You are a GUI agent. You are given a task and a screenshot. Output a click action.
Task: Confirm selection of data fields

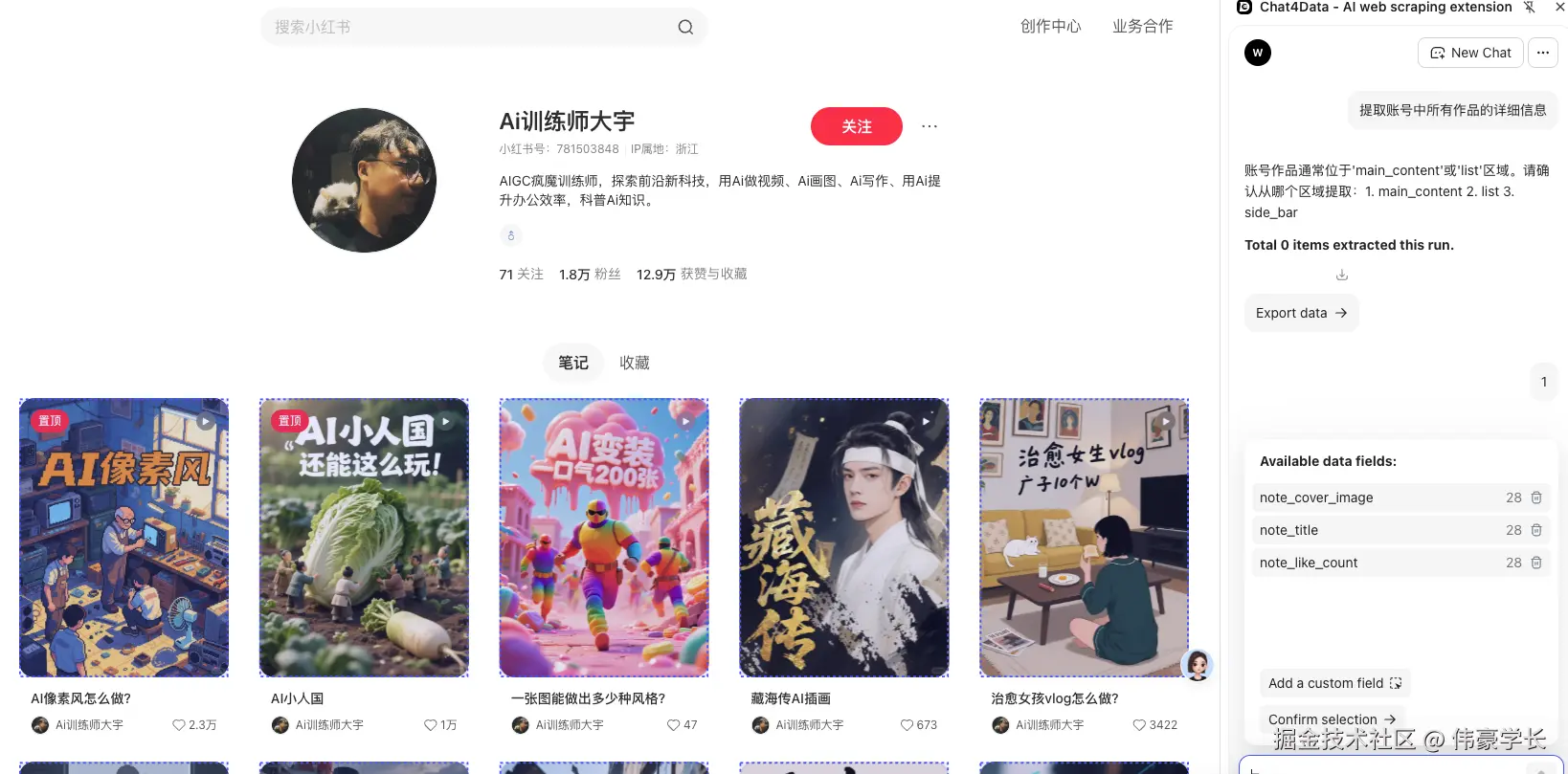click(x=1332, y=719)
